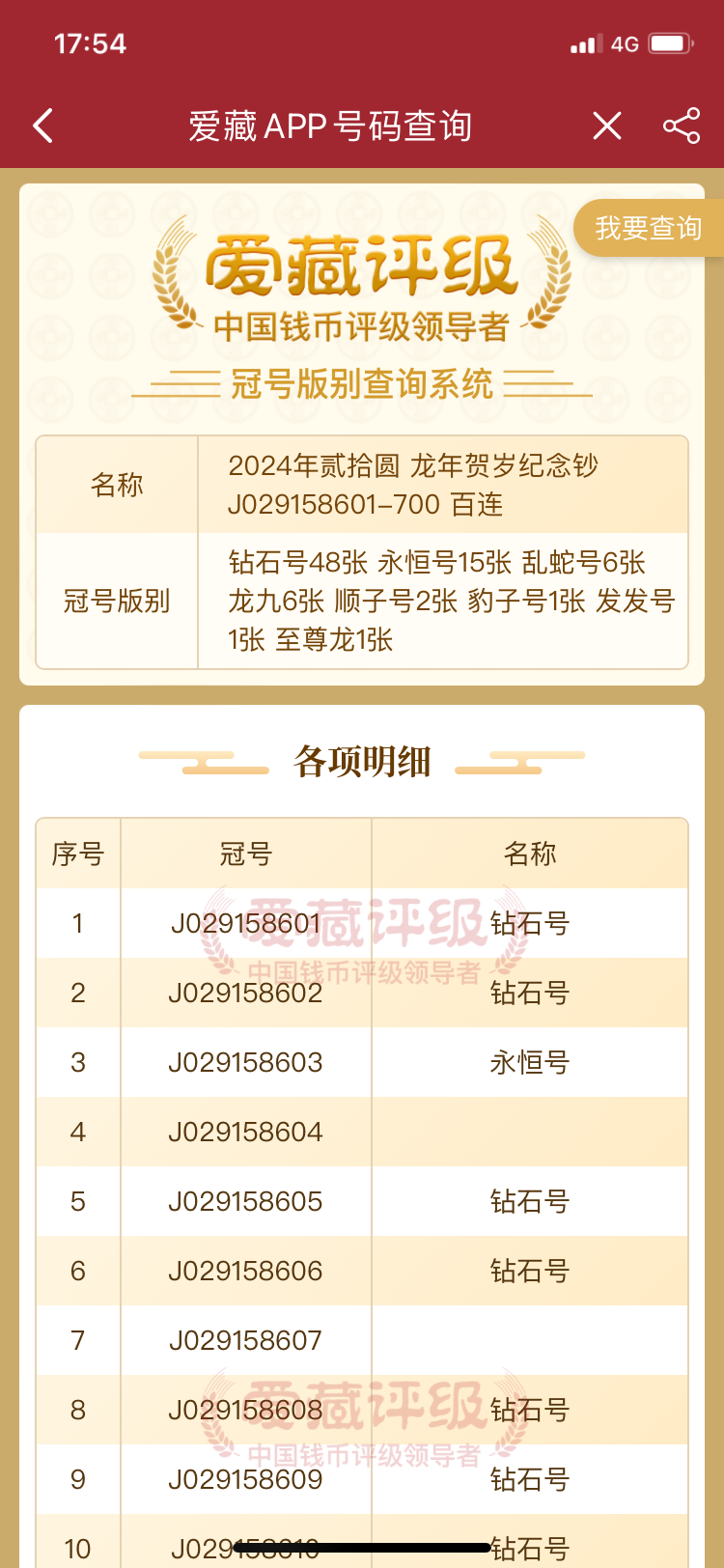
Task: Open the share icon
Action: pyautogui.click(x=682, y=126)
